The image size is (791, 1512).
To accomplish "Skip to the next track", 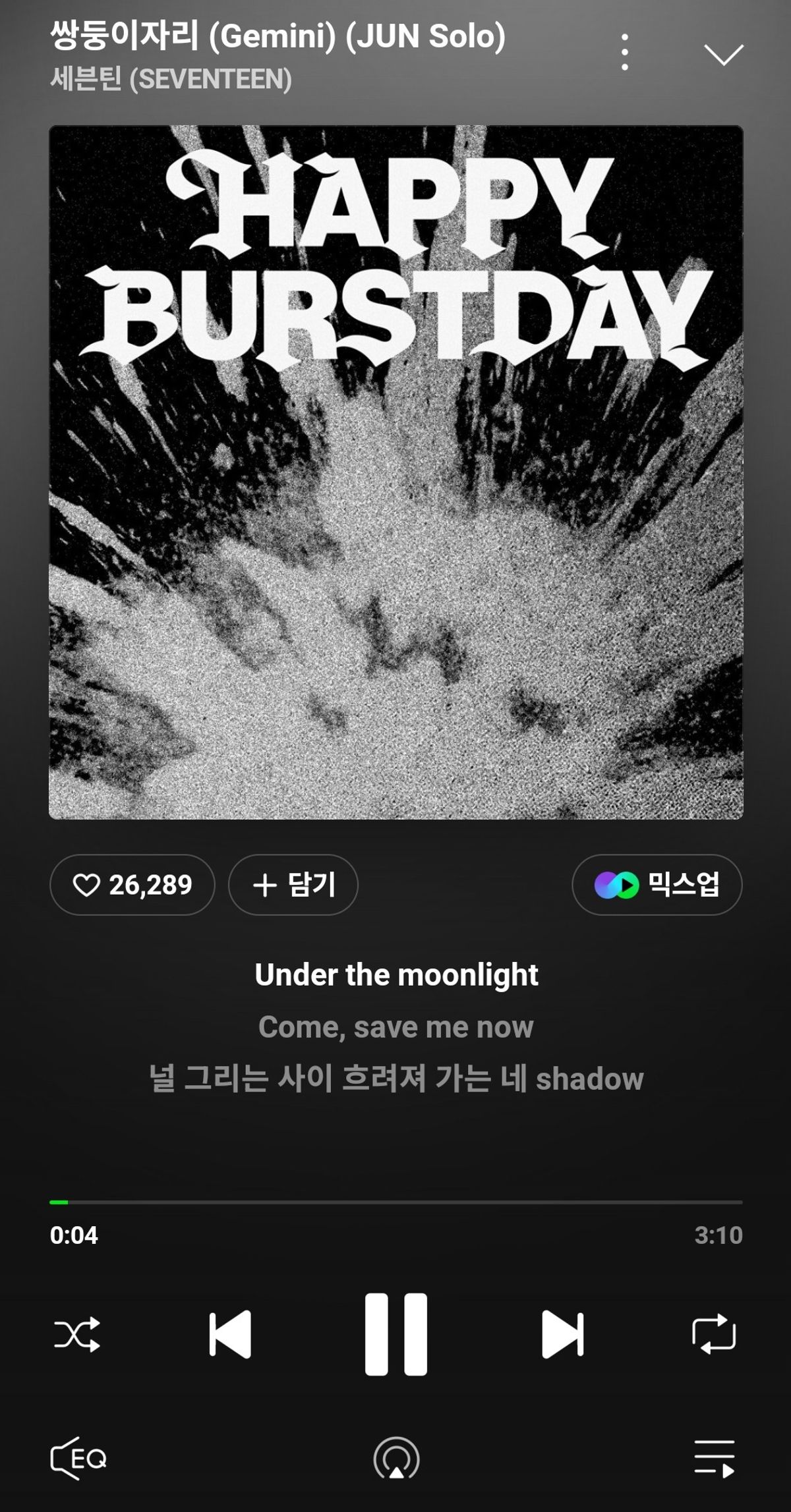I will pos(562,1335).
